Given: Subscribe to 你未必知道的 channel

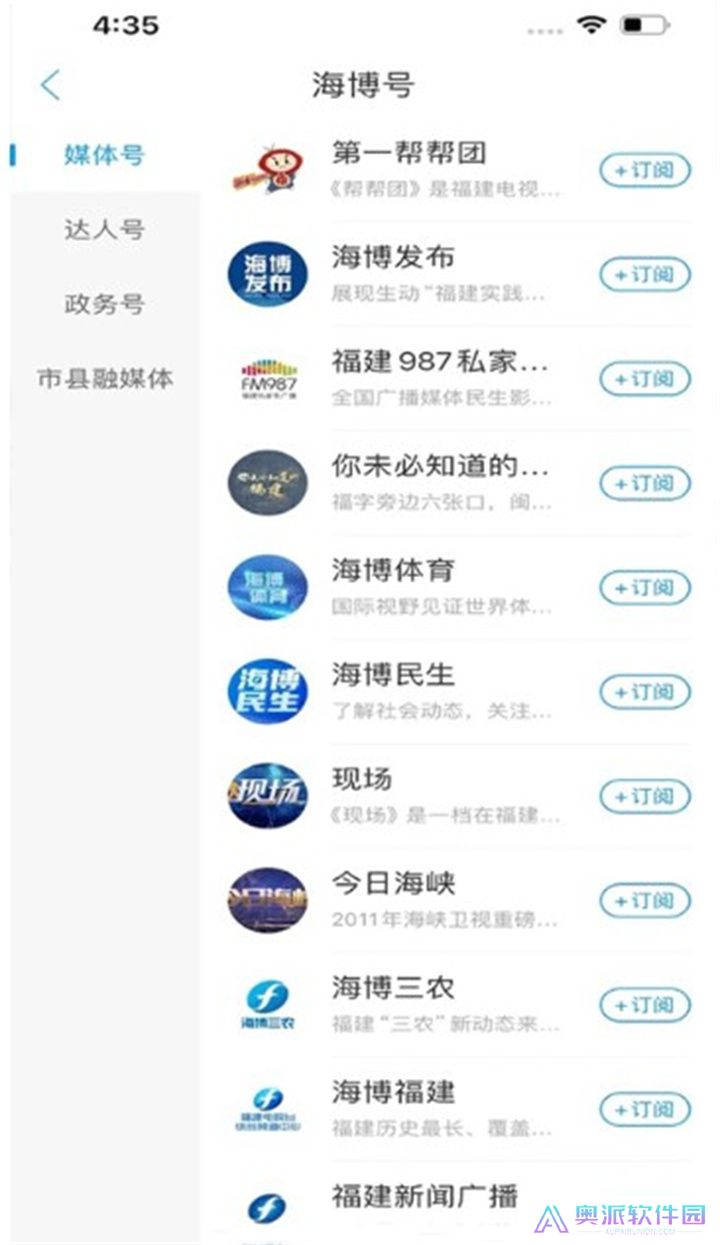Looking at the screenshot, I should 644,482.
